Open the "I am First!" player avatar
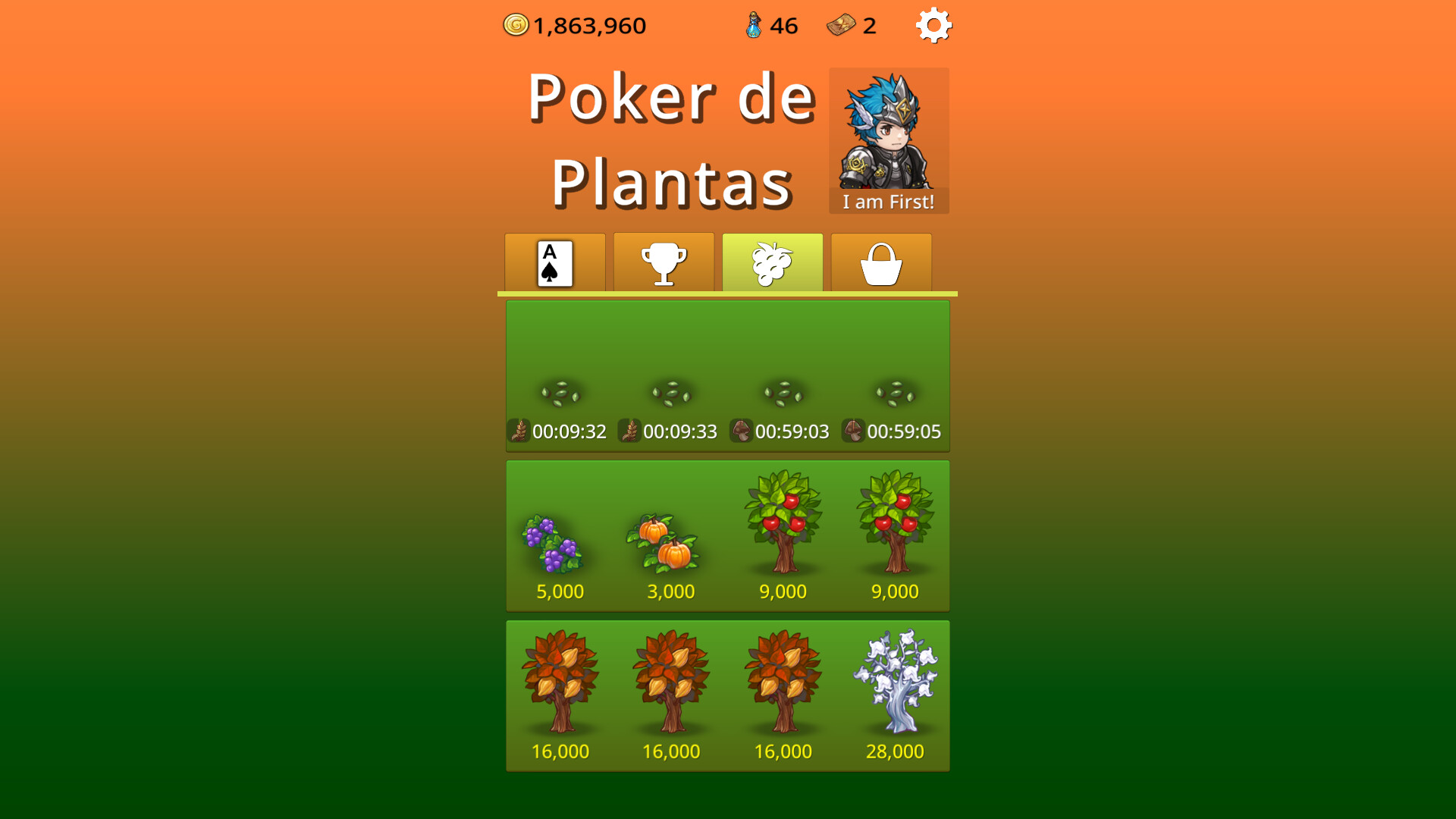 tap(888, 140)
